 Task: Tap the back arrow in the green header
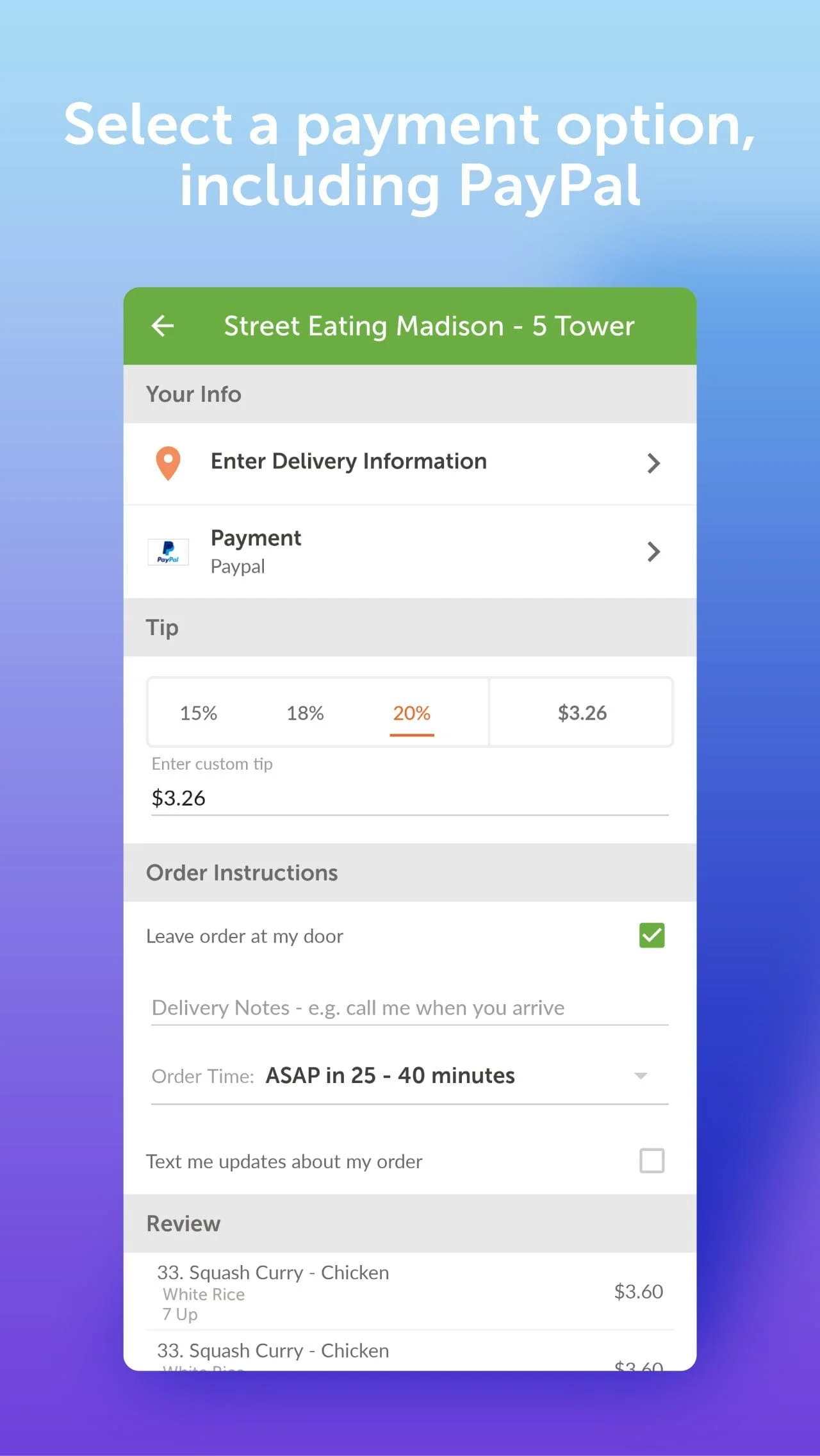(162, 326)
